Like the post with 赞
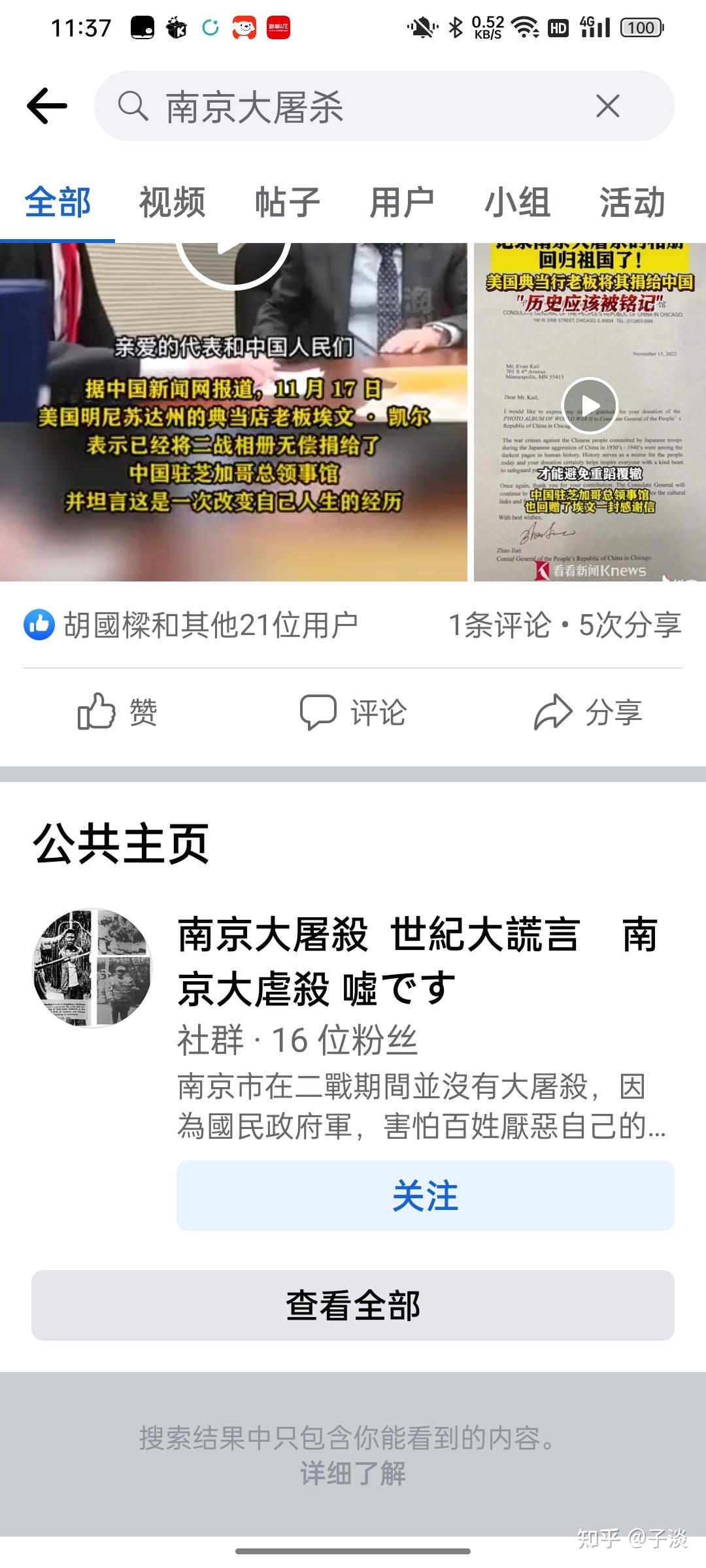The height and width of the screenshot is (1568, 706). (x=118, y=712)
